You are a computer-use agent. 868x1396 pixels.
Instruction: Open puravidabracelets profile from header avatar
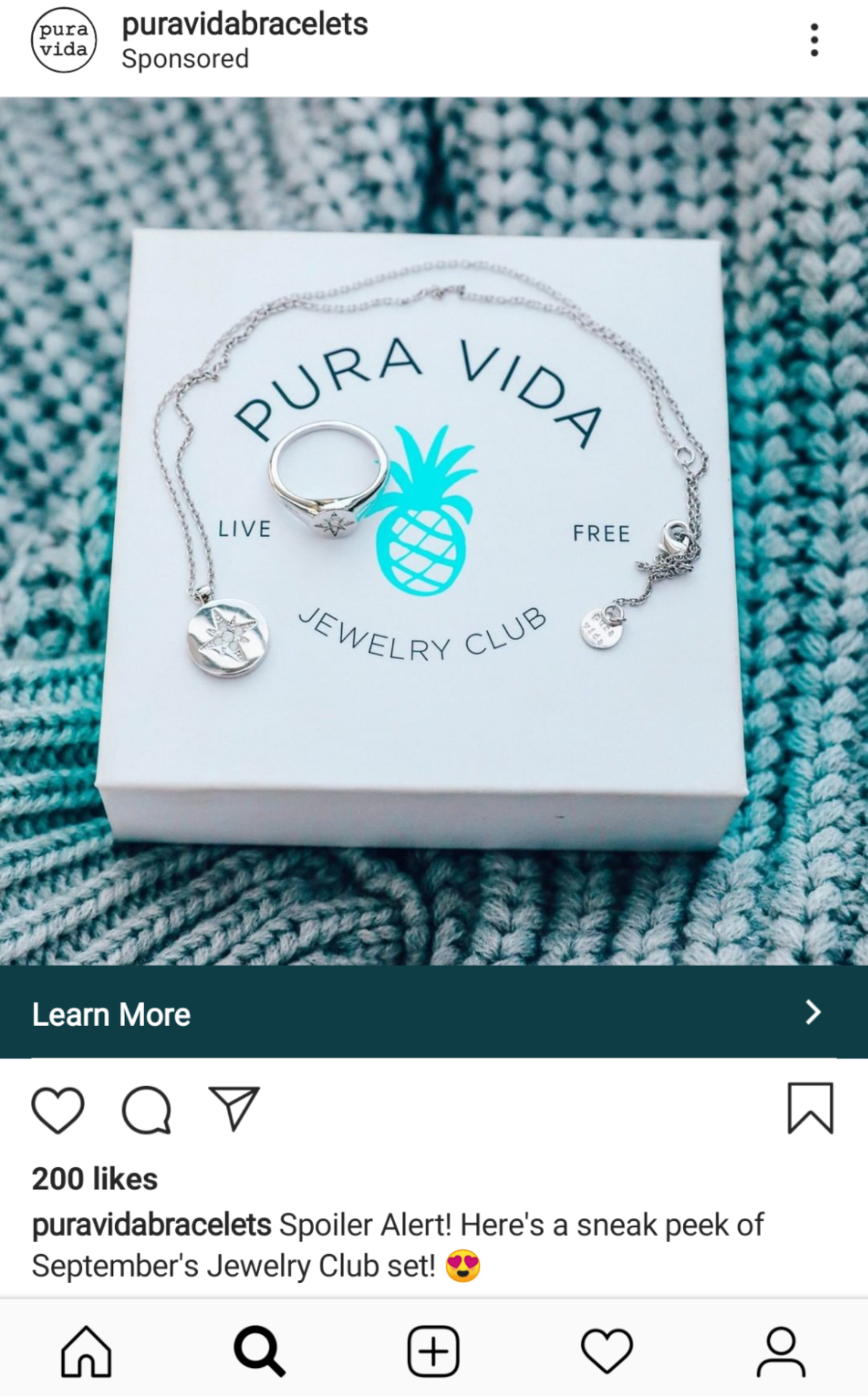64,40
